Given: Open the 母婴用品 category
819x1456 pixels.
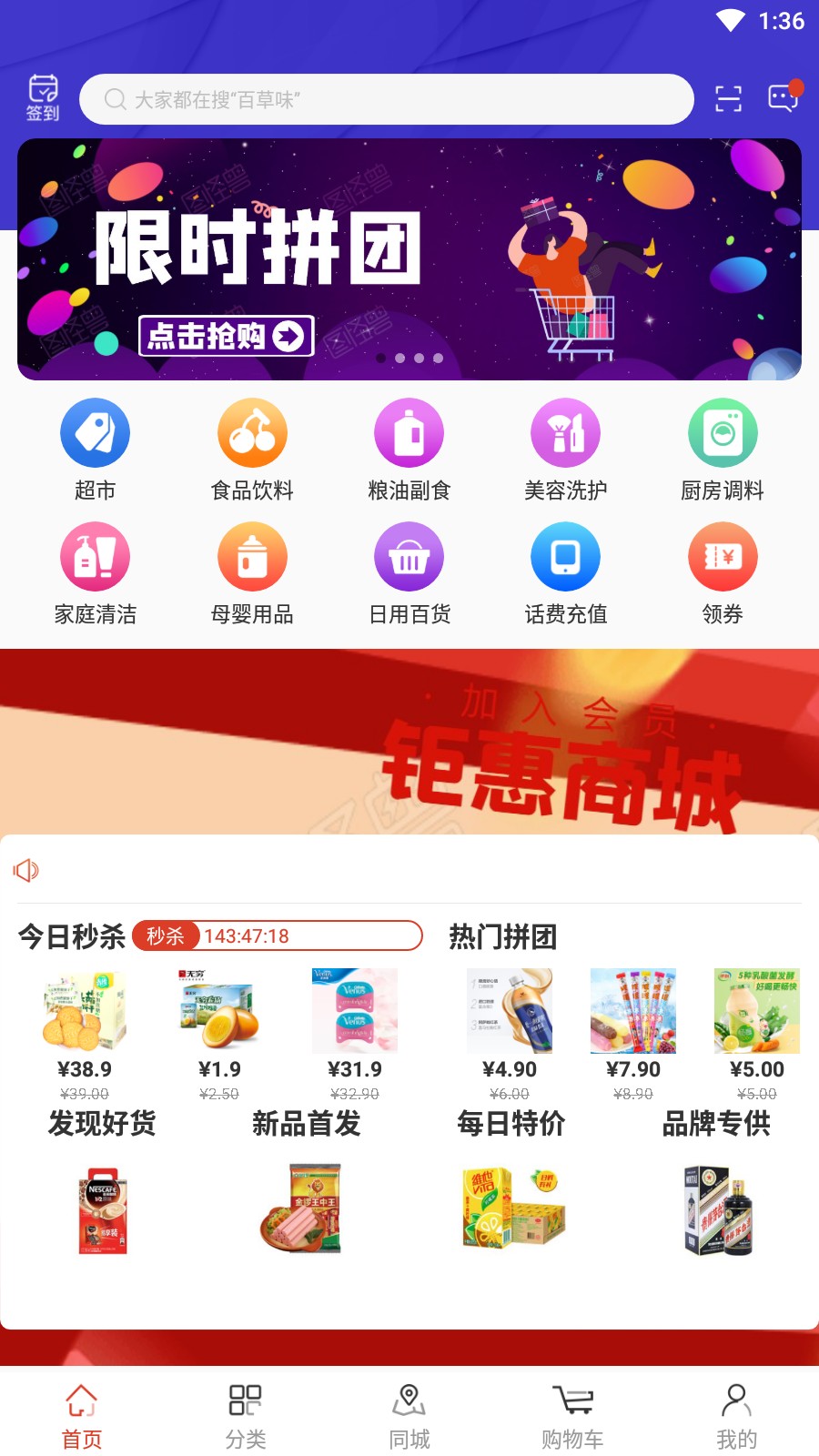Looking at the screenshot, I should tap(252, 571).
